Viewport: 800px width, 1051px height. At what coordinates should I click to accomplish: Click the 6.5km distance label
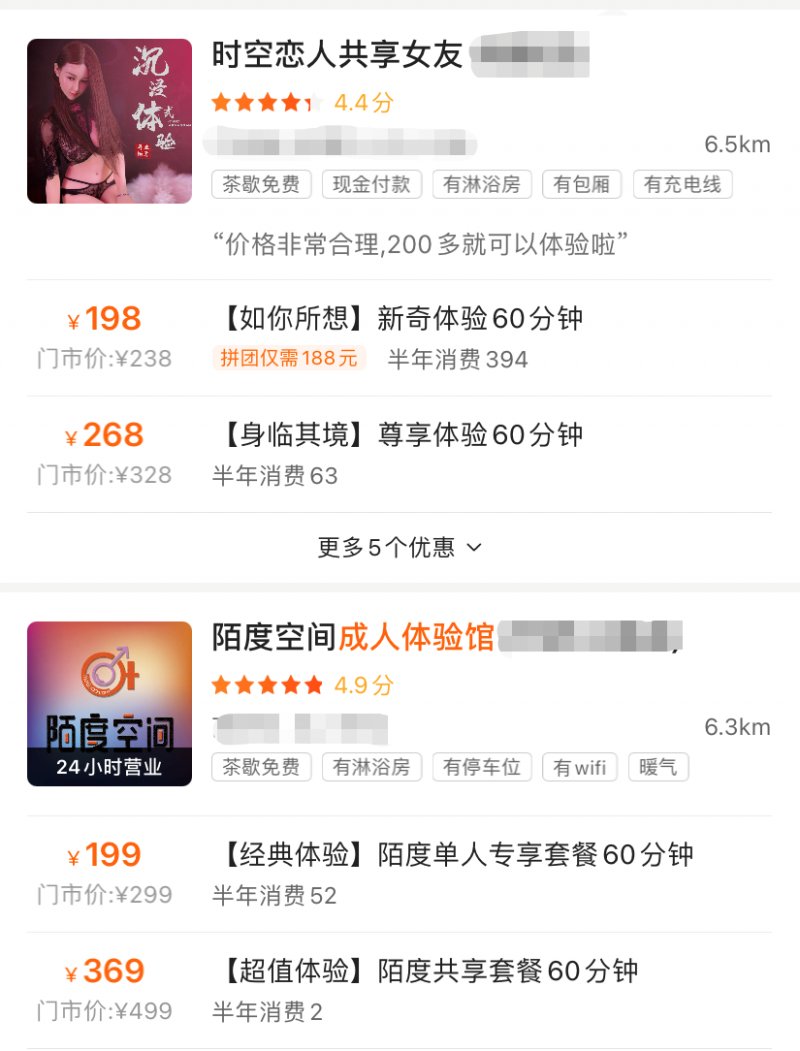point(735,144)
